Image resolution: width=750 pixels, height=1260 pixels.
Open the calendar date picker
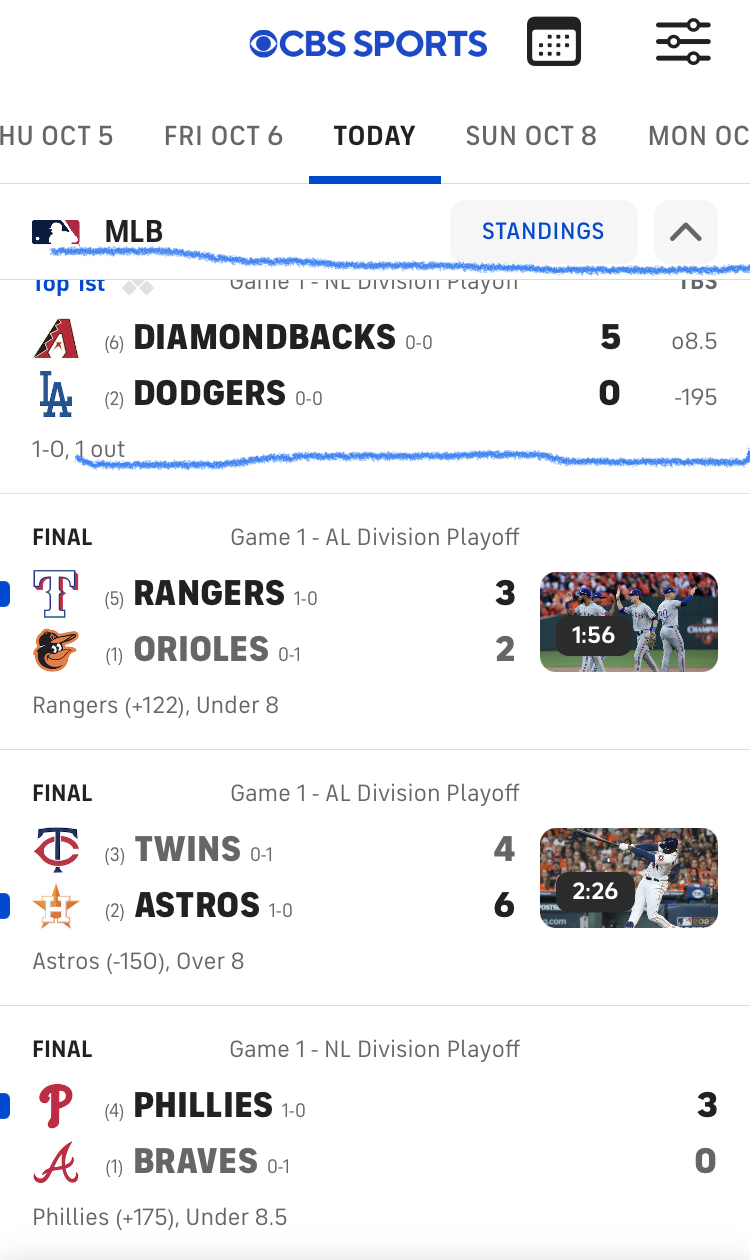[x=554, y=43]
